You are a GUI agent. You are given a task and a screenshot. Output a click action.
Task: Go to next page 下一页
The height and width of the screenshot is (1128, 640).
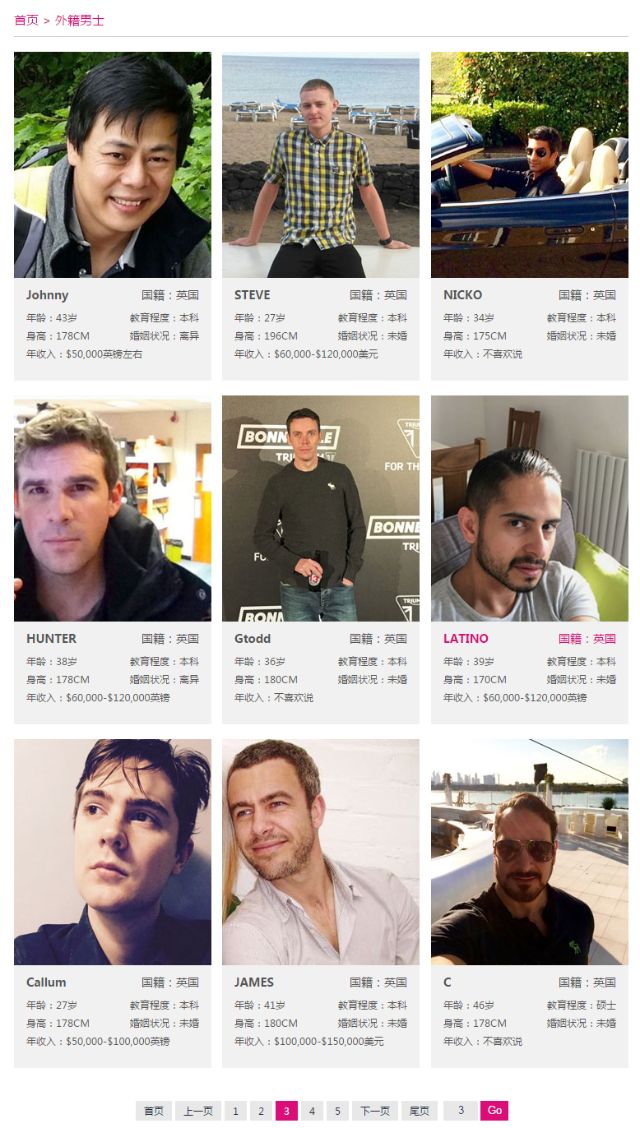coord(375,1110)
